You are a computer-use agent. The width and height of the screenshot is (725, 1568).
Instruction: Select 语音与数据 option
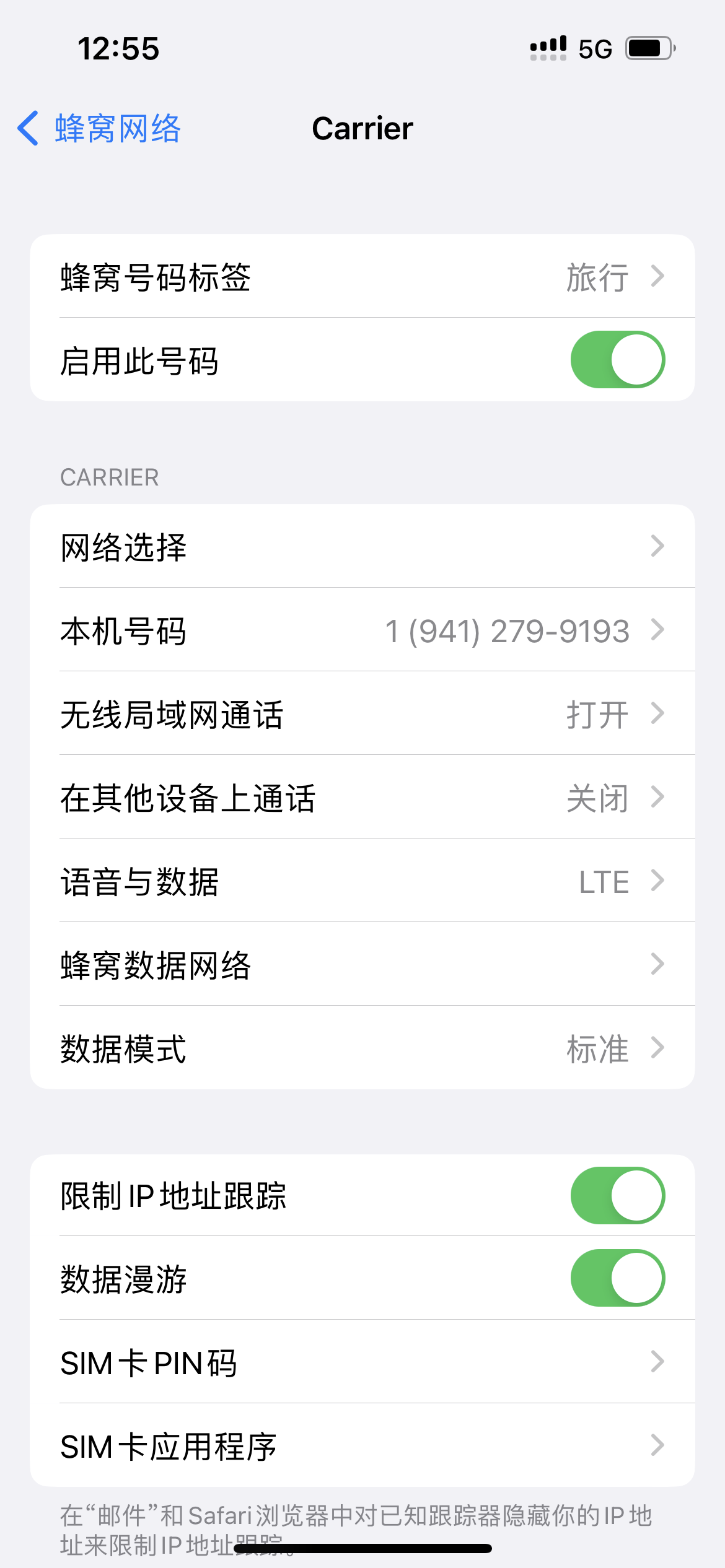[362, 881]
